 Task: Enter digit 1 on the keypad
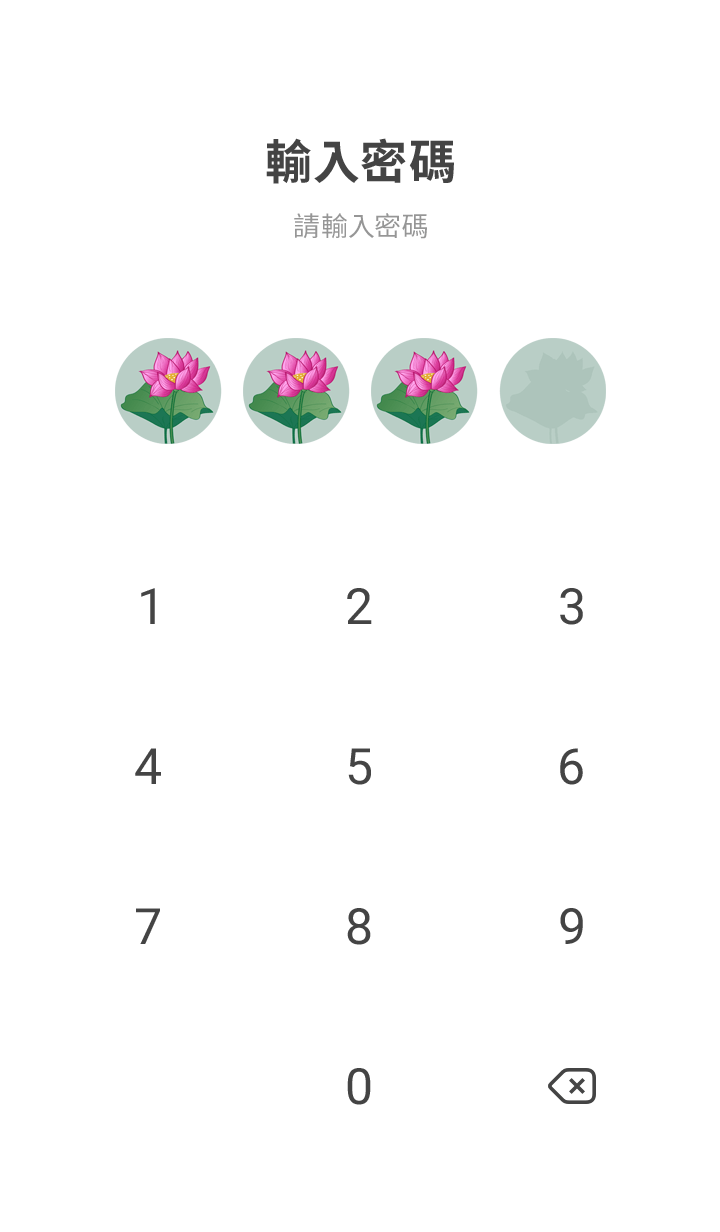[x=149, y=607]
